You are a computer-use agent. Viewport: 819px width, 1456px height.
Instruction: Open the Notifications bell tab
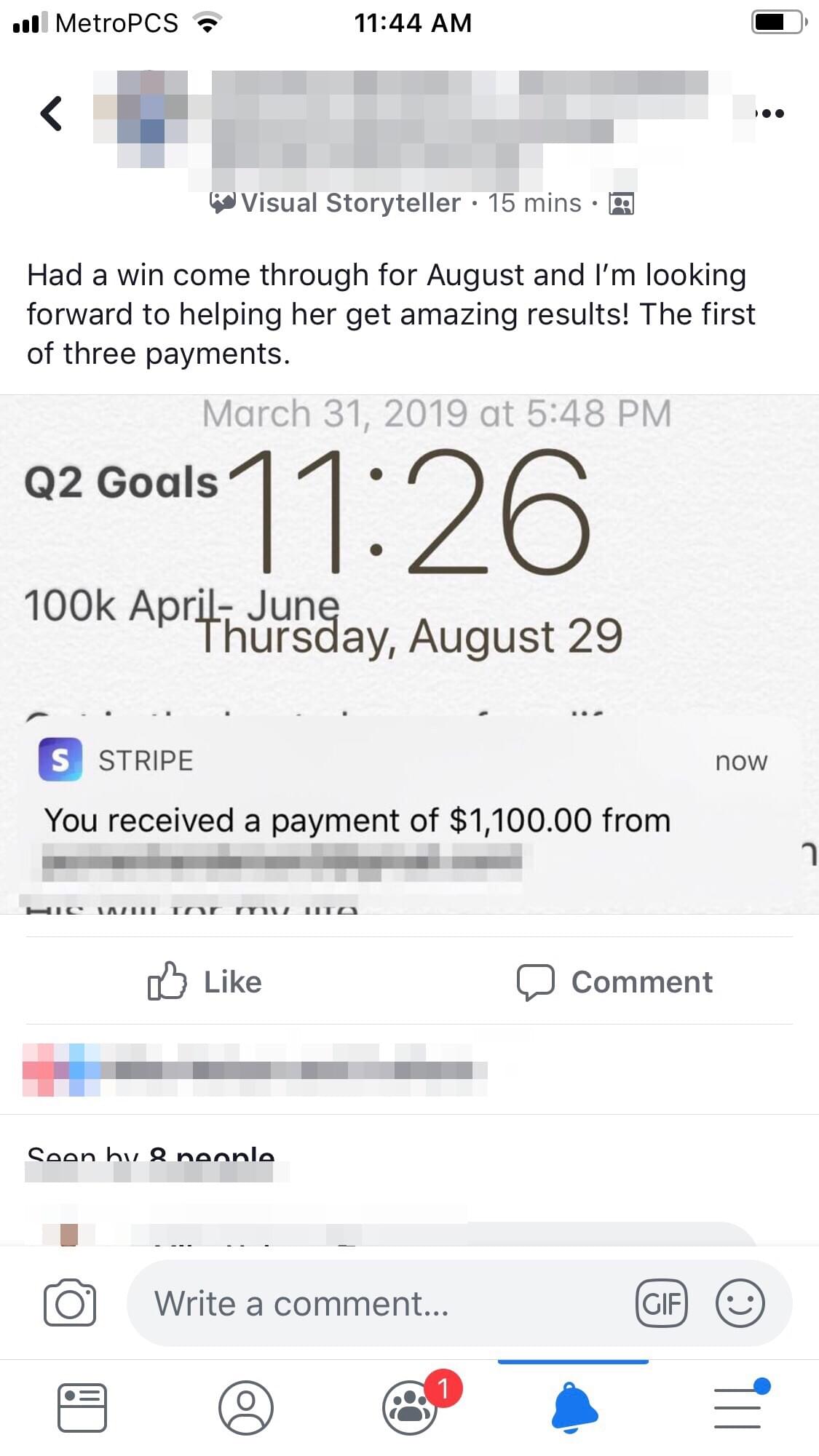pos(574,1407)
